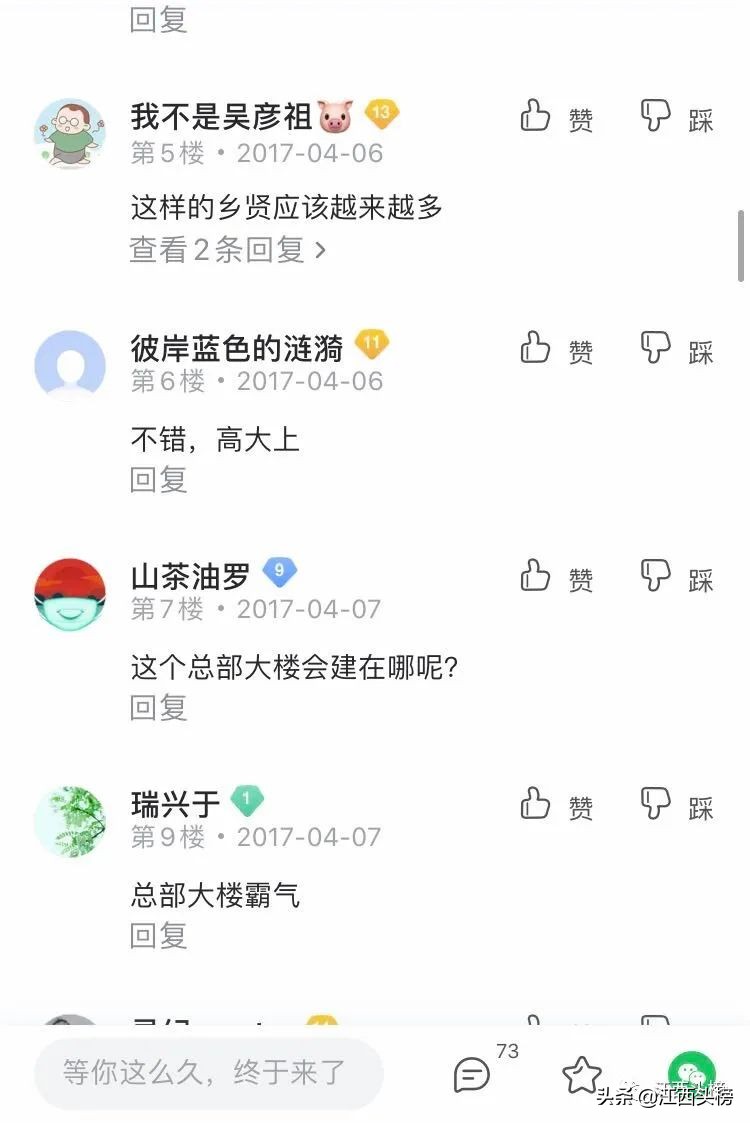Click 回复 under 总部大楼霸气 comment

[158, 936]
